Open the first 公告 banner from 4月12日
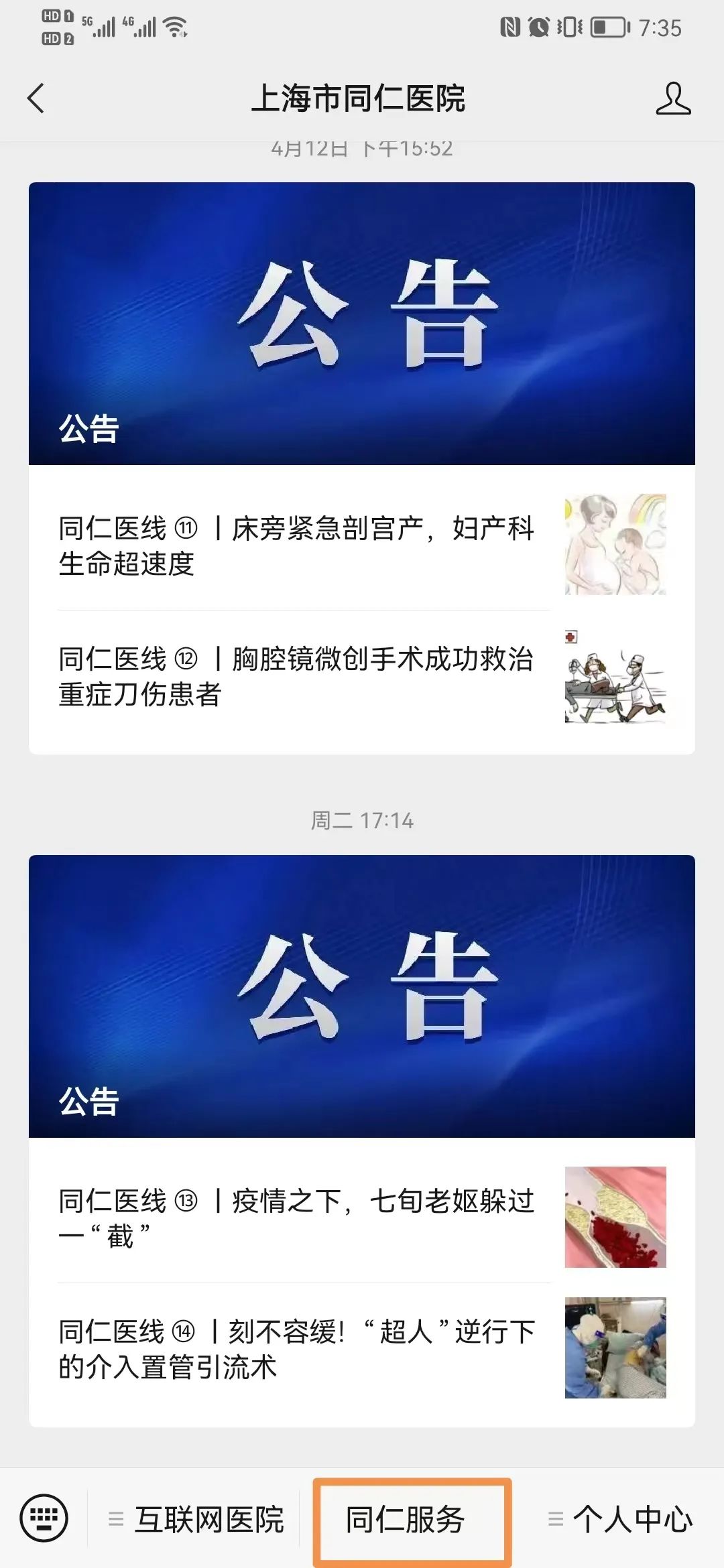724x1568 pixels. click(x=361, y=323)
